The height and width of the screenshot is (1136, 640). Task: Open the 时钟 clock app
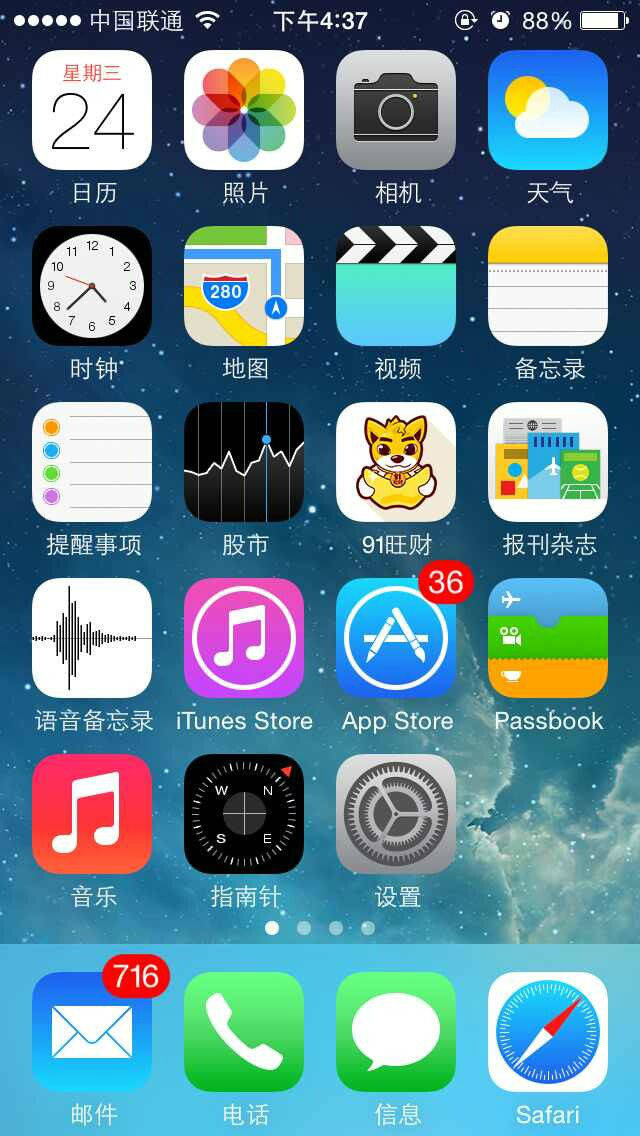[x=92, y=286]
